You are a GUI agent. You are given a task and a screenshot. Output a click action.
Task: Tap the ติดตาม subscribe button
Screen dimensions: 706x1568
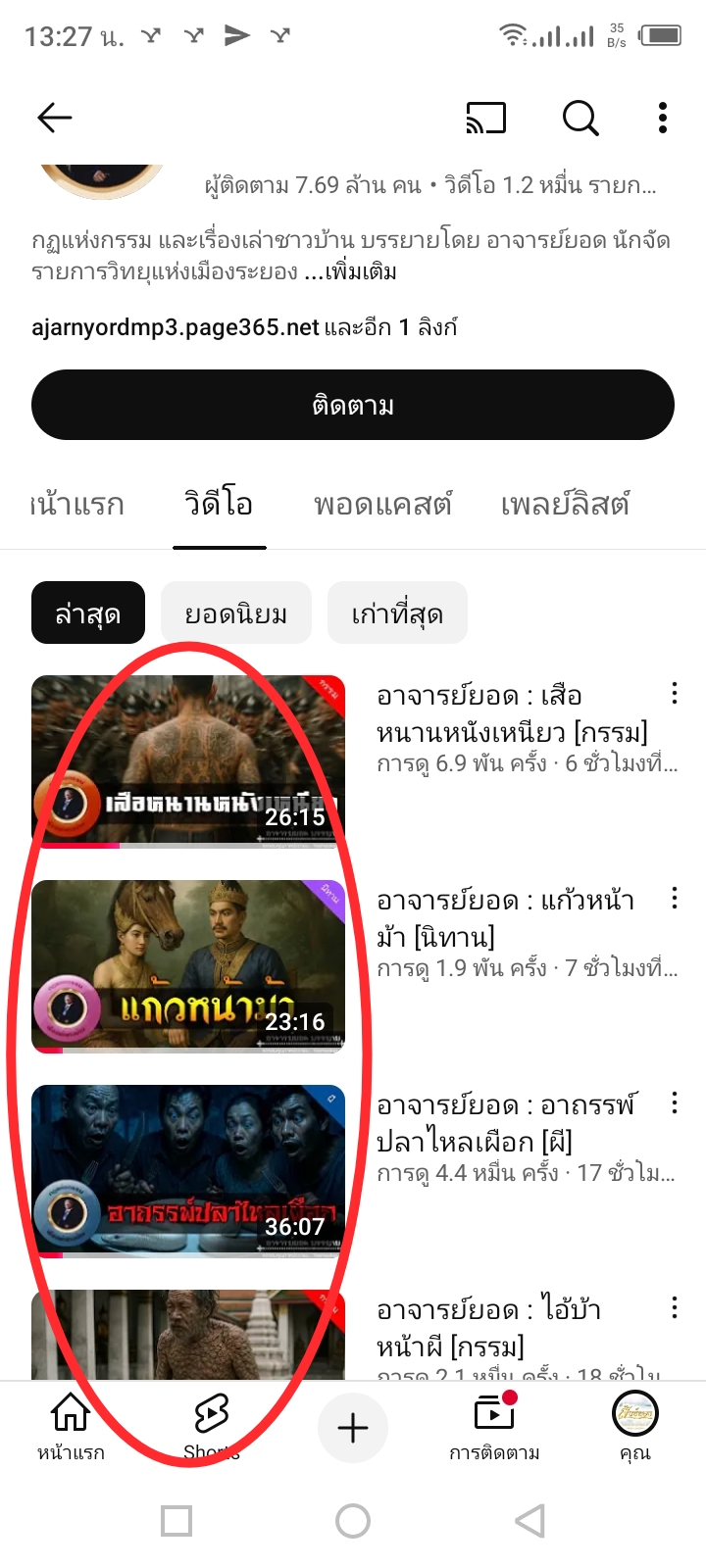click(x=353, y=405)
